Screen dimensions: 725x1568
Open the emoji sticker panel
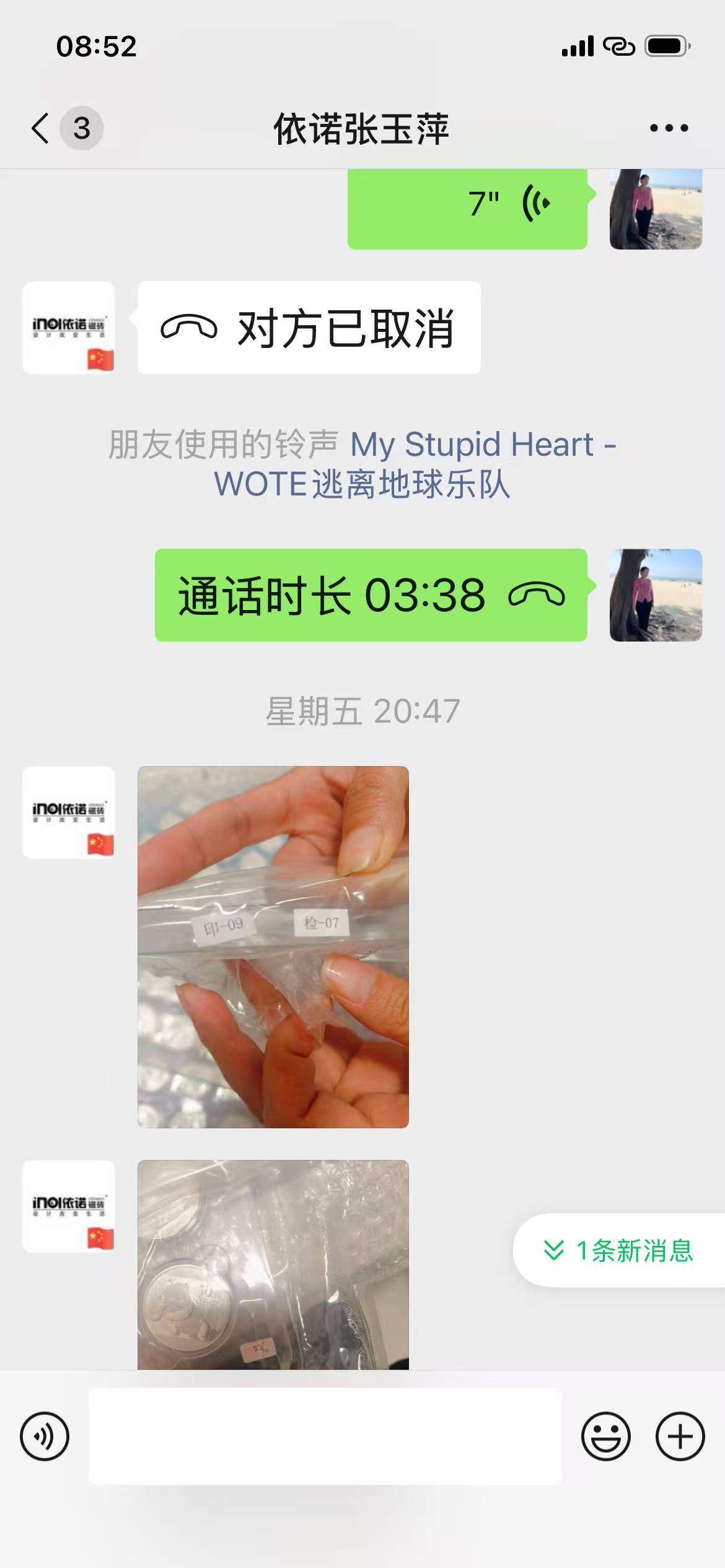[x=605, y=1436]
